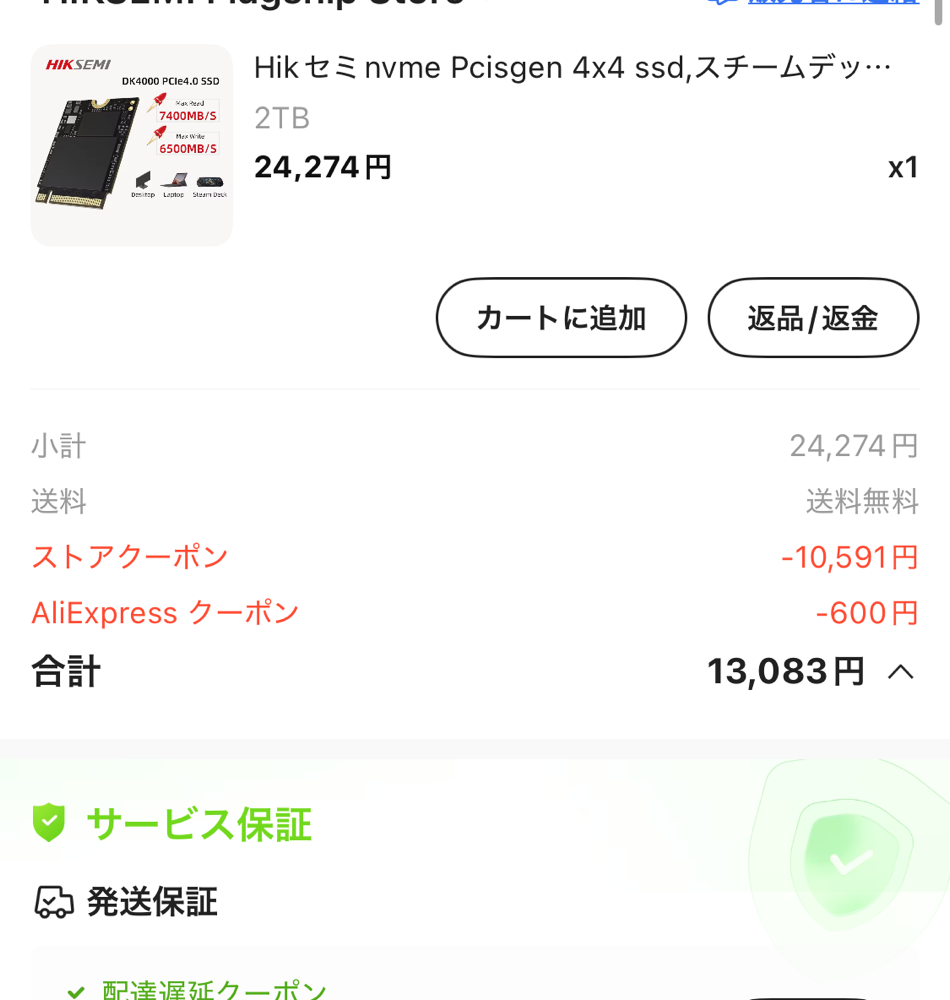The width and height of the screenshot is (950, 1000).
Task: Collapse the 合計 price breakdown chevron
Action: coord(900,671)
